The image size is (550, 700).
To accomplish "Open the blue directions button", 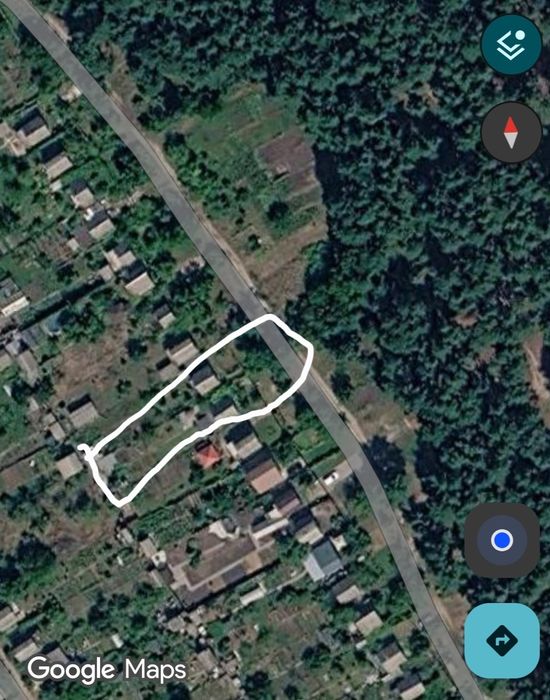I will tap(502, 641).
